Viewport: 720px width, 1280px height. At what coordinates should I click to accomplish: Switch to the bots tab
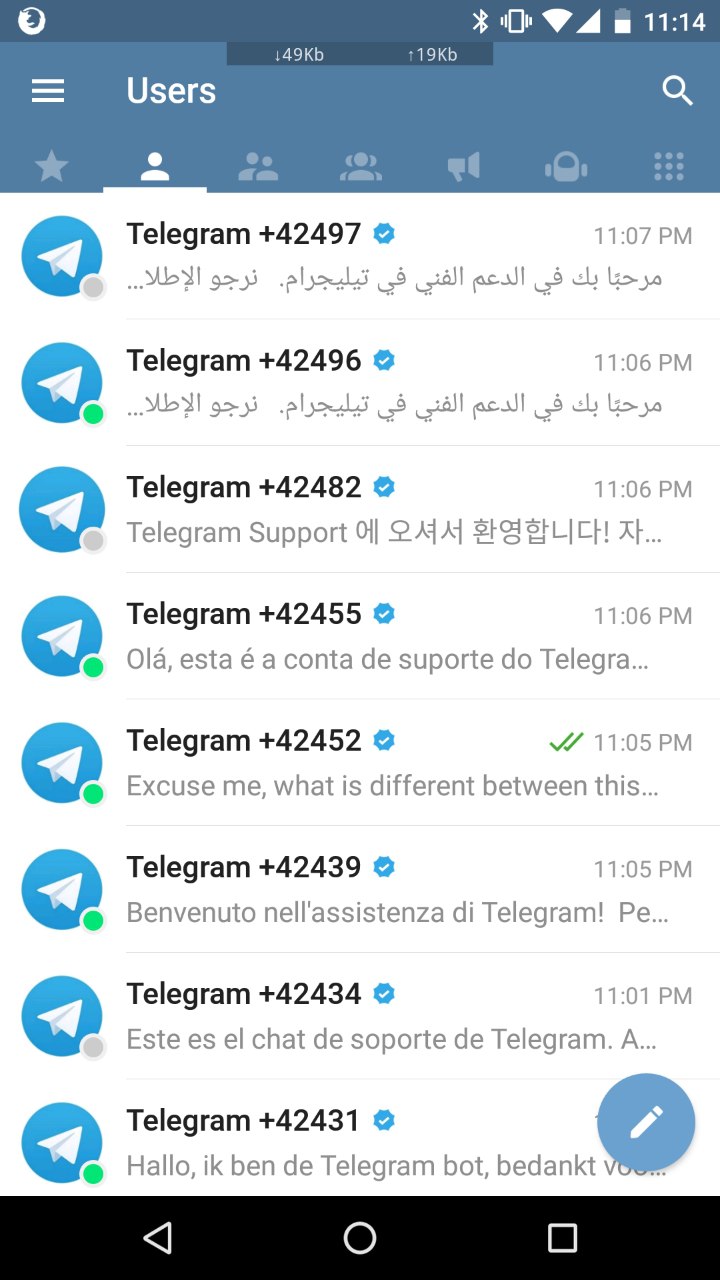point(566,167)
